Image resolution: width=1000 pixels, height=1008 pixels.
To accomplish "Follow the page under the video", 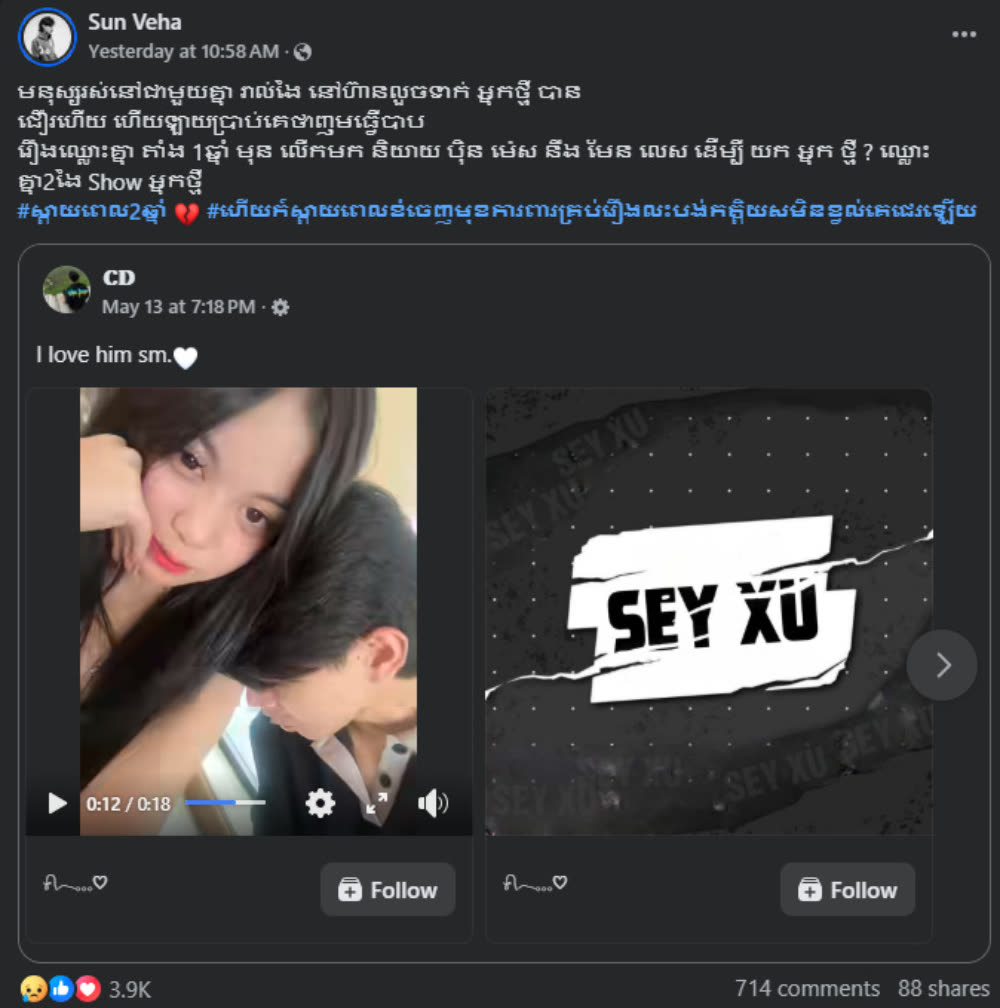I will [388, 890].
